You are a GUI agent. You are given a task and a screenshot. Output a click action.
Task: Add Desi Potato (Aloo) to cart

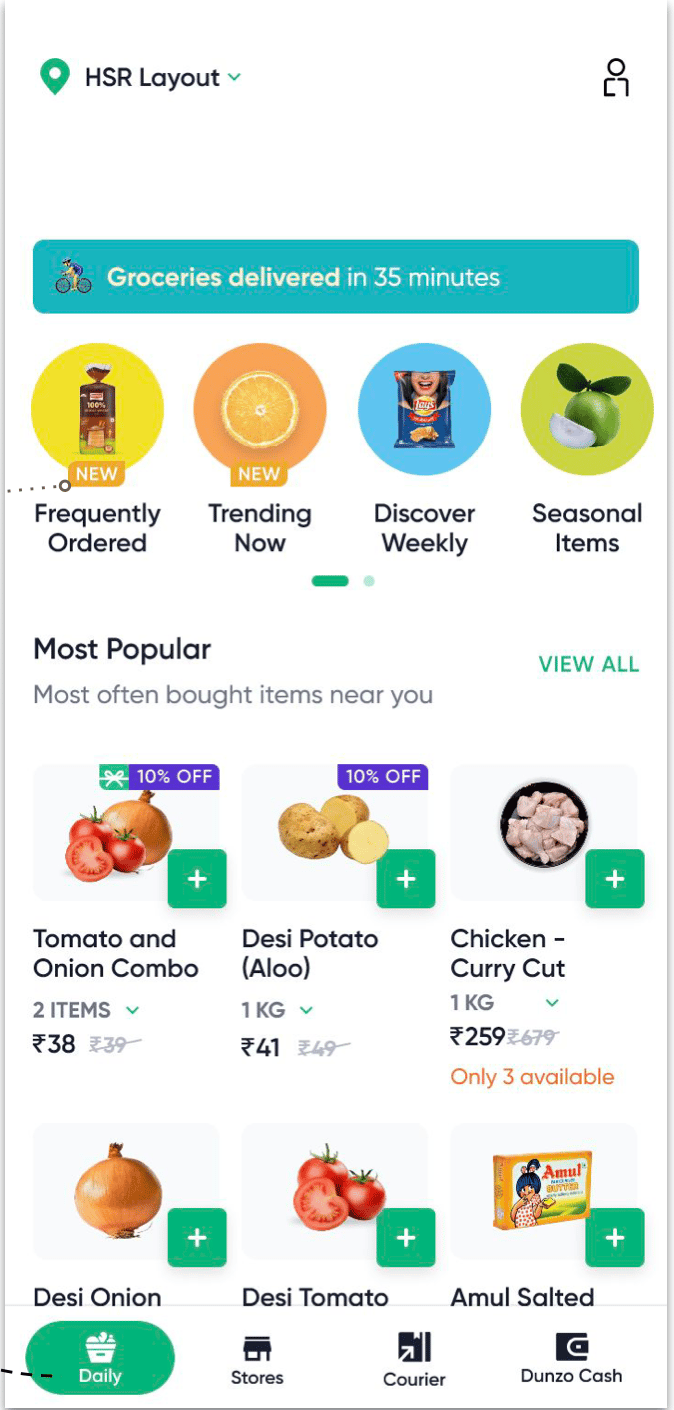coord(406,879)
